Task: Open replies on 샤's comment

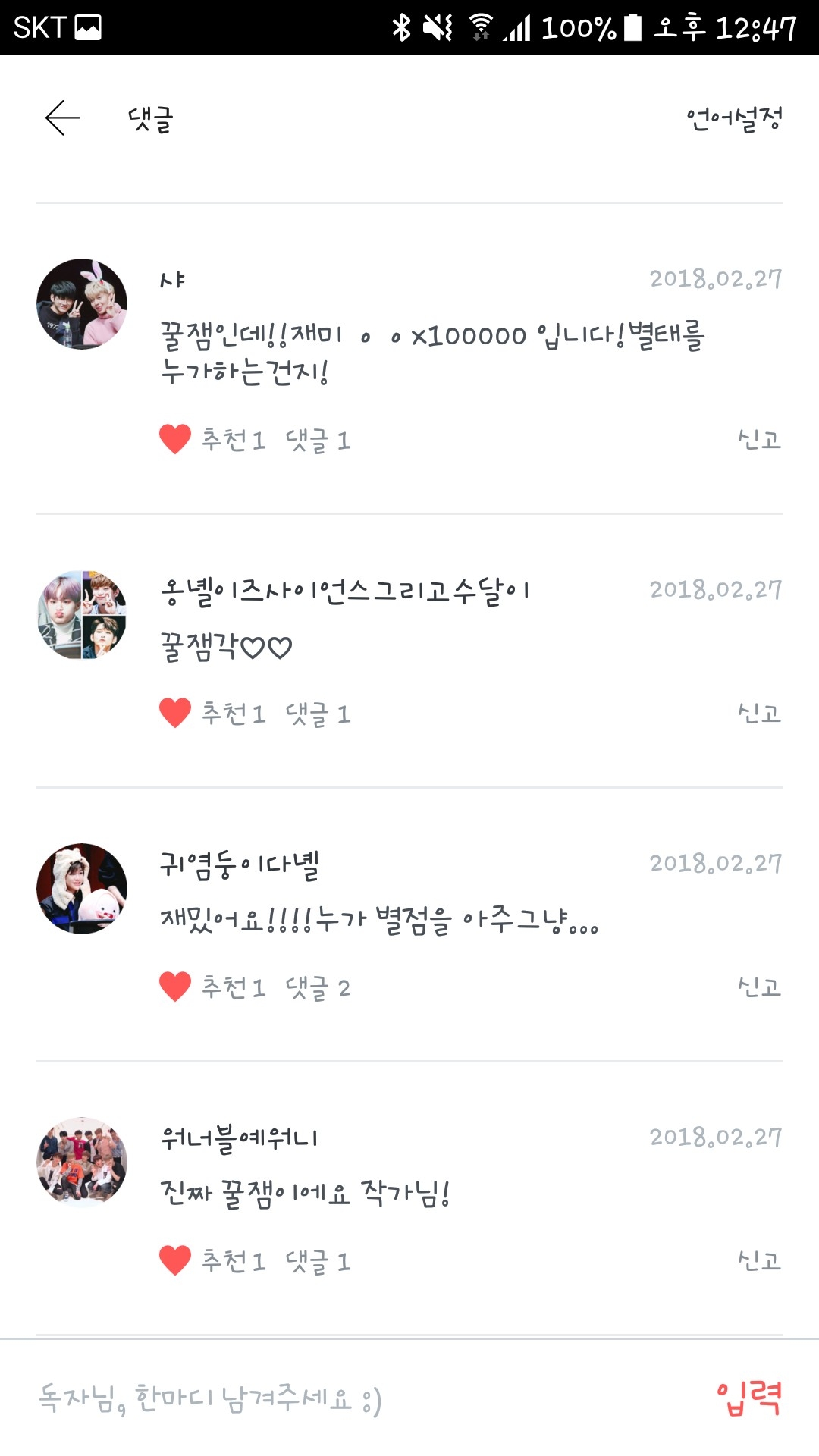Action: click(x=318, y=440)
